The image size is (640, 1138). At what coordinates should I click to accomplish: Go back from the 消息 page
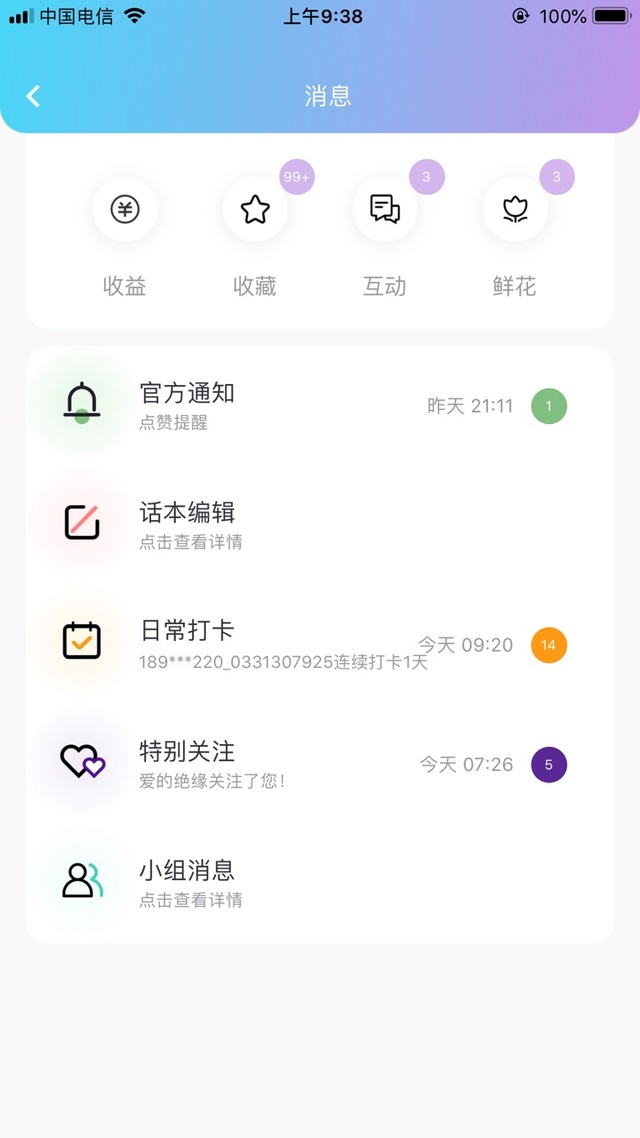tap(33, 96)
